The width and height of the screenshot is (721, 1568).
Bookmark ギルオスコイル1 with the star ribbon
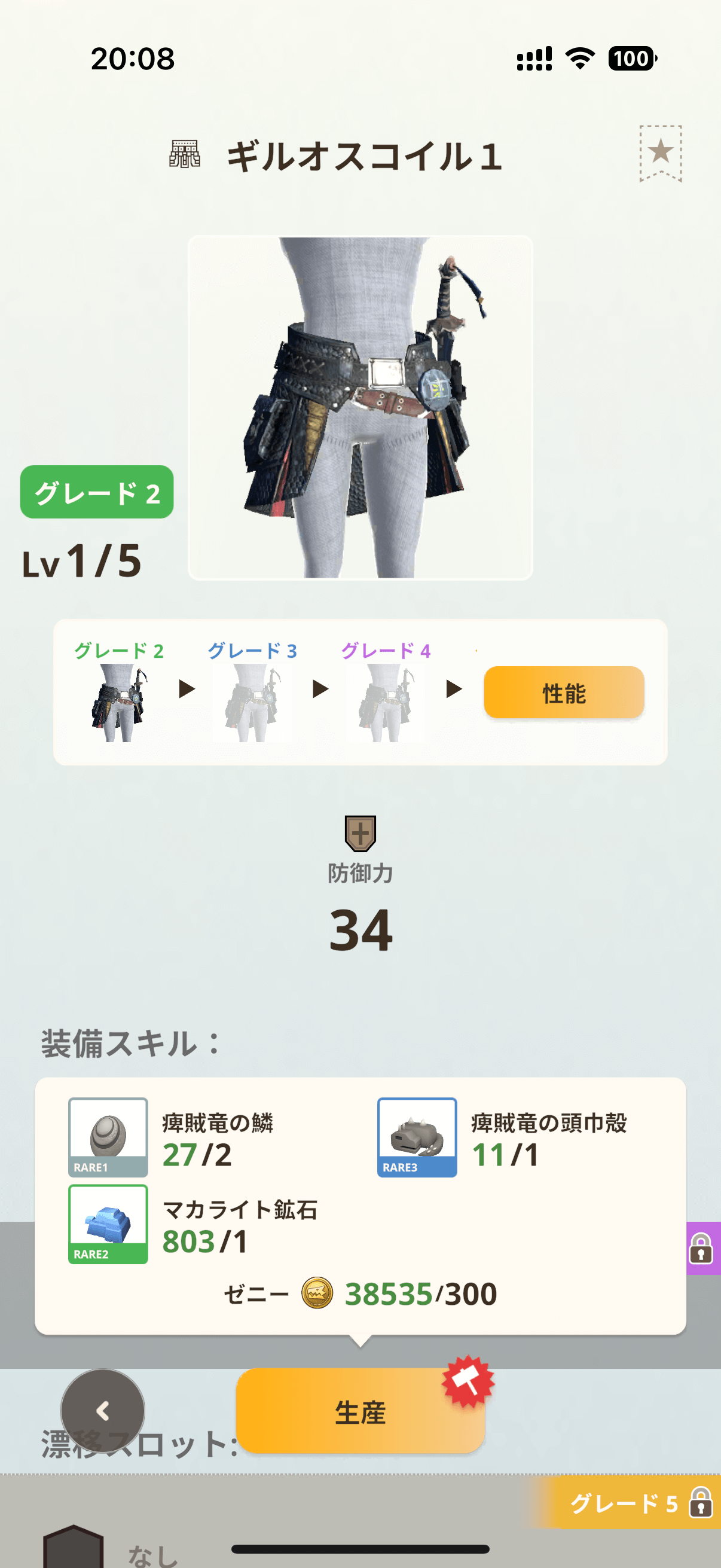click(660, 152)
